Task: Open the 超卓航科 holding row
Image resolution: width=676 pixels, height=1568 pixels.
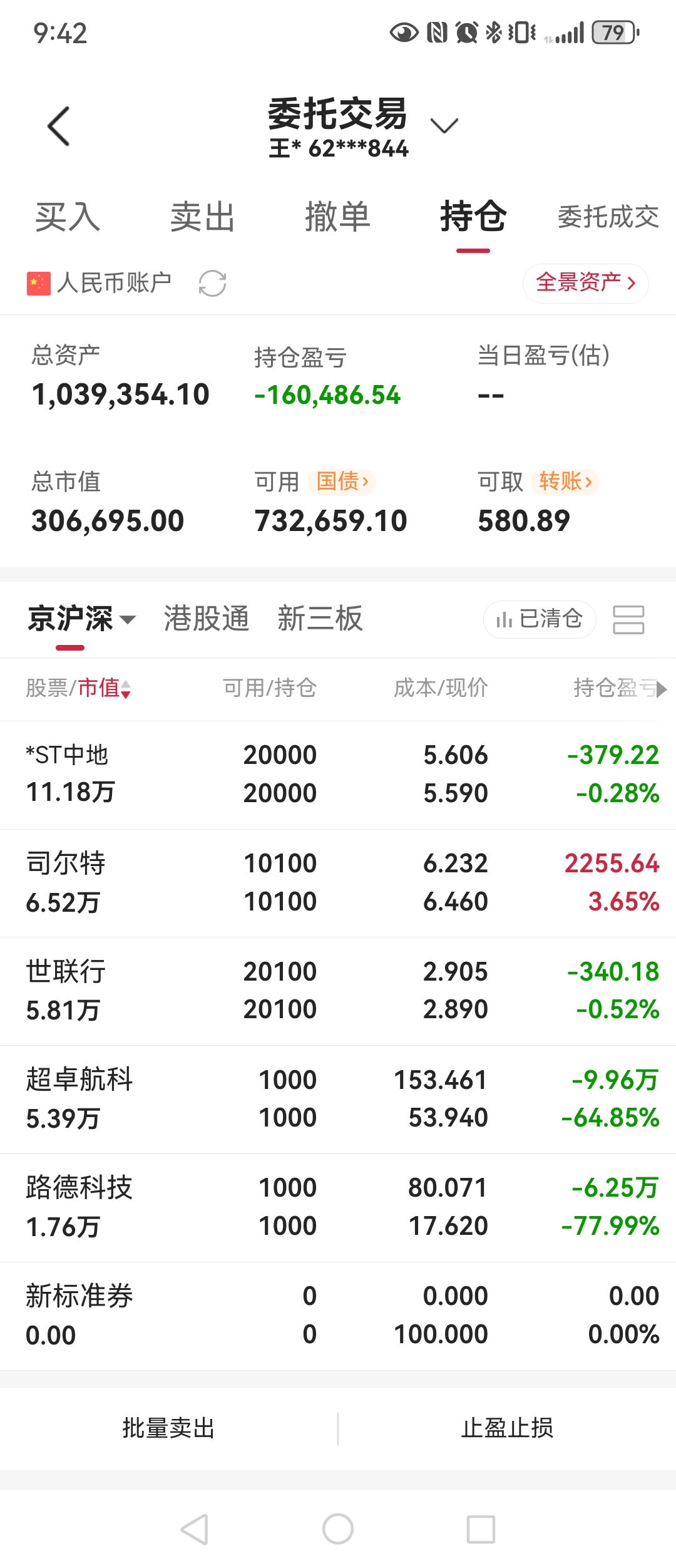Action: [338, 1099]
